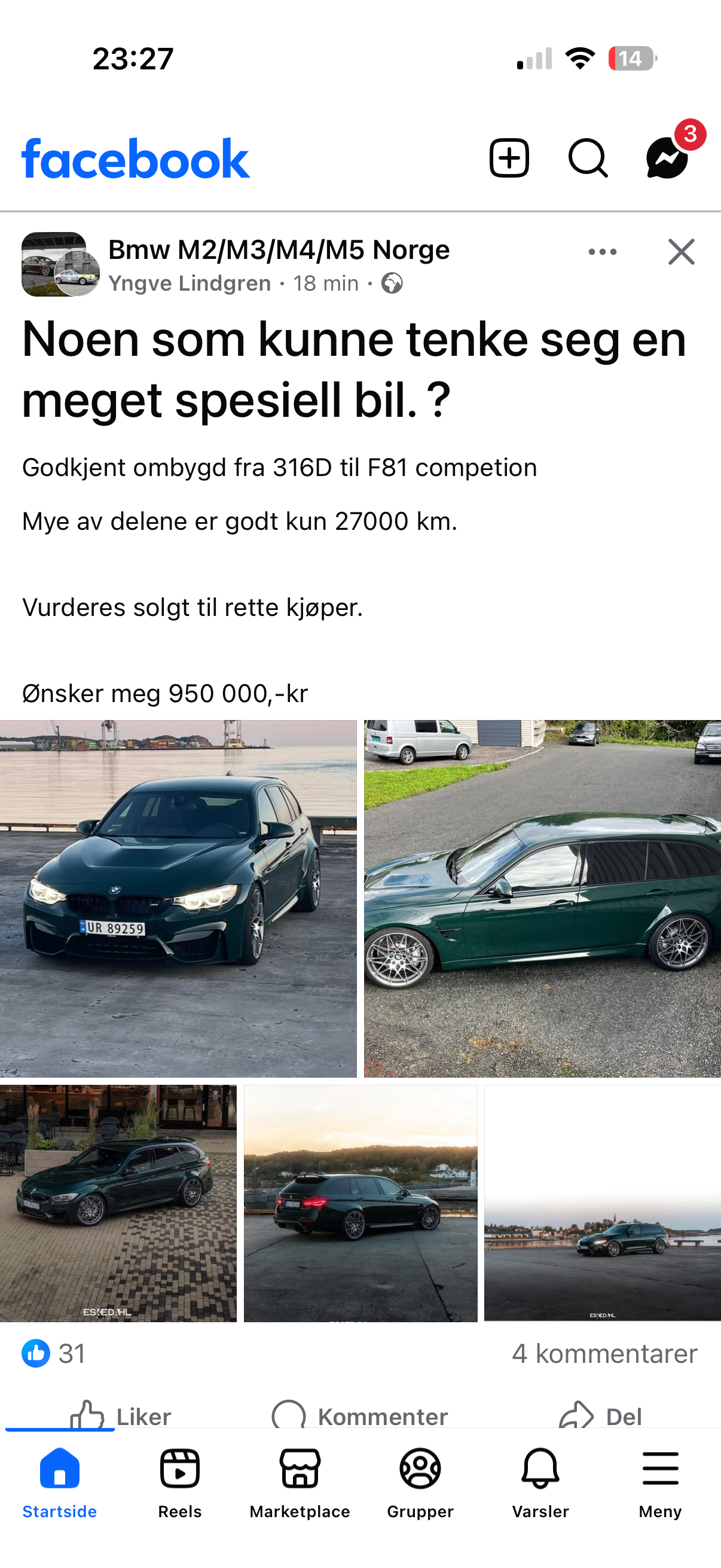
Task: Create a new post with plus icon
Action: (509, 158)
